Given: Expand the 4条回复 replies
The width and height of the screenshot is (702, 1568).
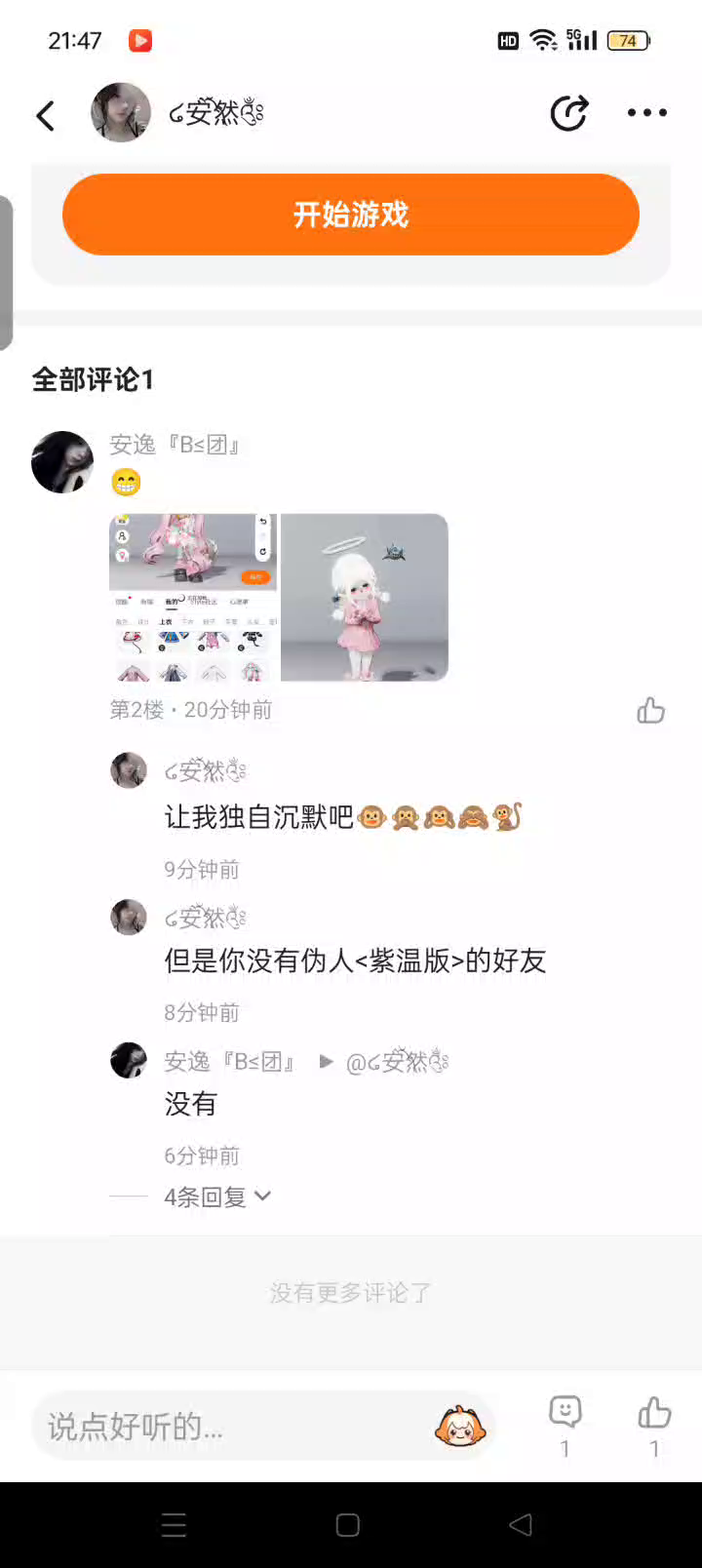Looking at the screenshot, I should 216,1196.
